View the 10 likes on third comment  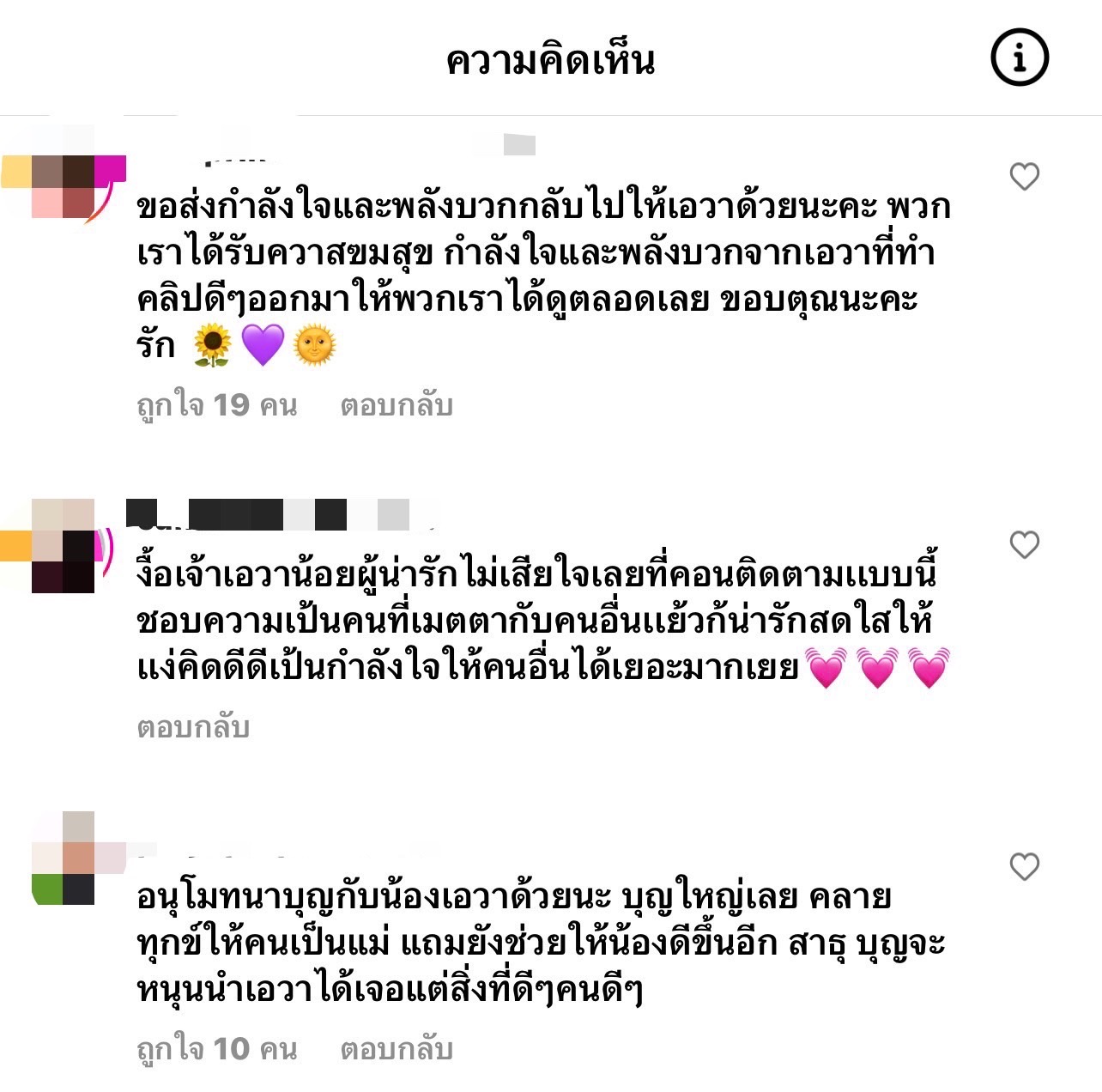point(216,1049)
